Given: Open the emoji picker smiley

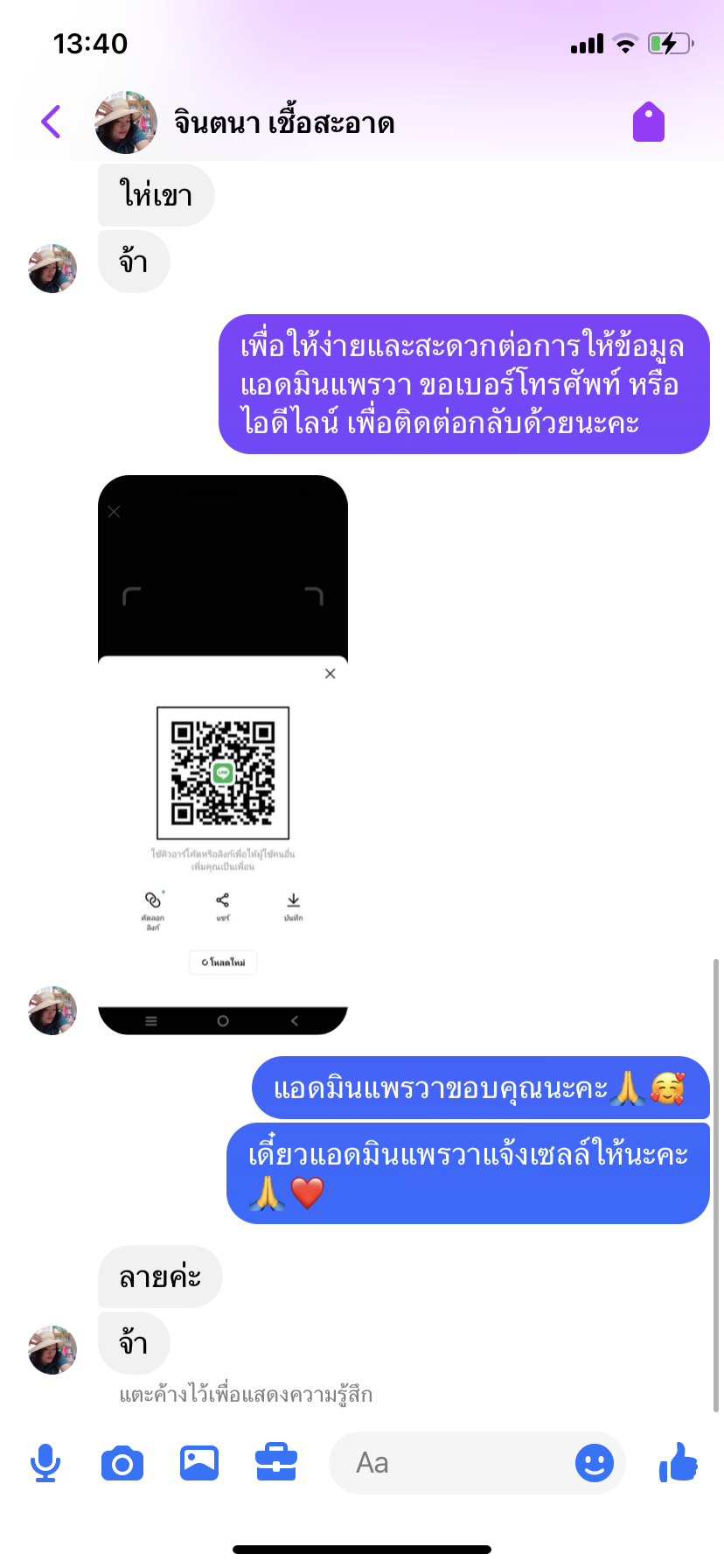Looking at the screenshot, I should click(x=595, y=1463).
